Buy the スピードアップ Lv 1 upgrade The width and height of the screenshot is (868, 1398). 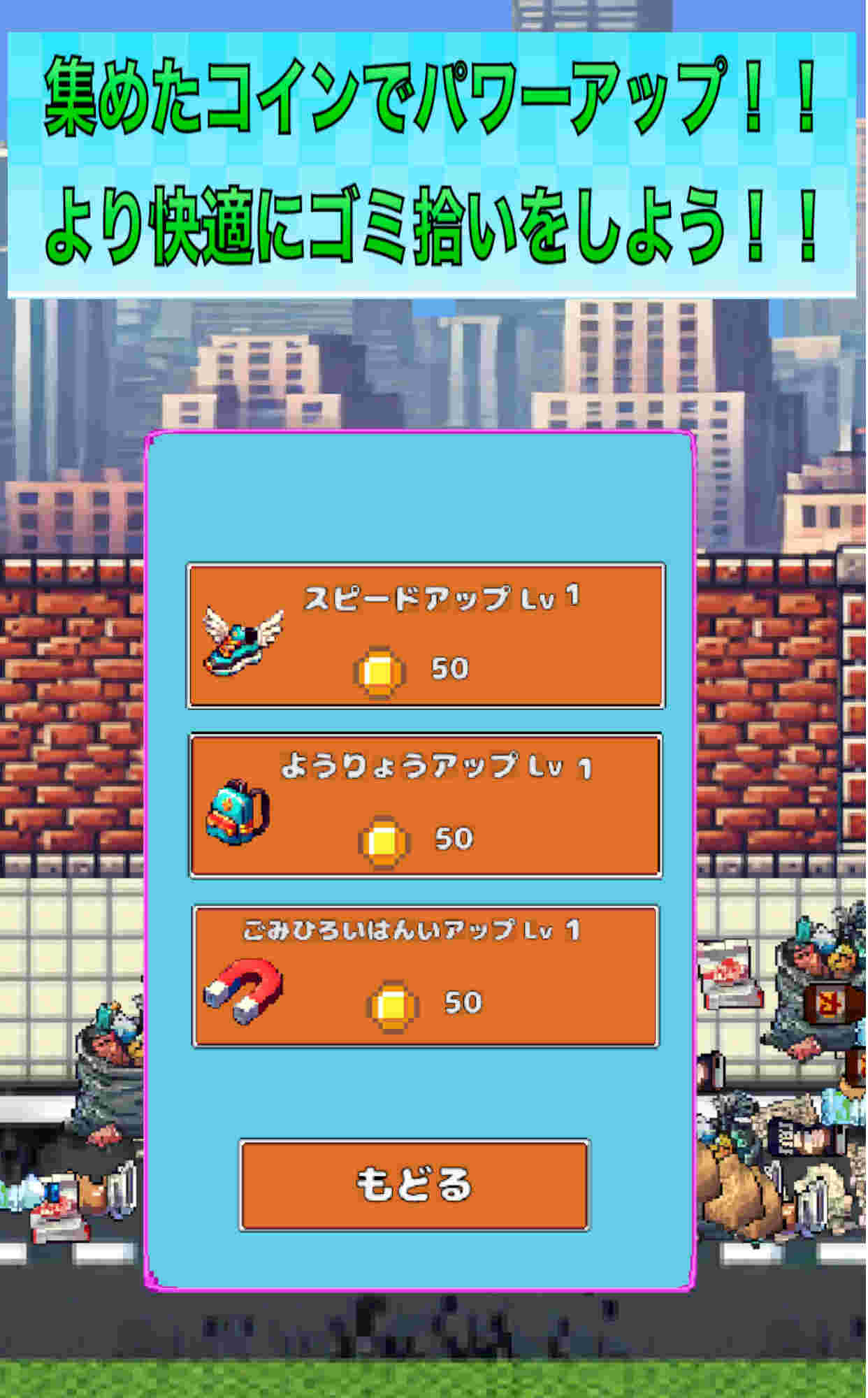pyautogui.click(x=425, y=635)
